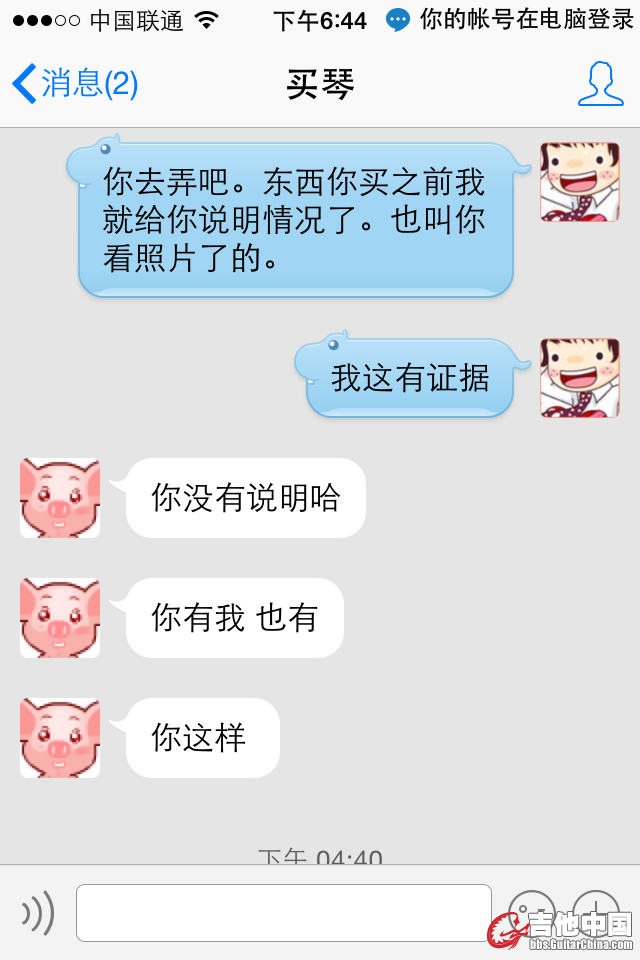Tap the pig avatar beside 你没有说明哈
Viewport: 640px width, 960px height.
point(60,498)
